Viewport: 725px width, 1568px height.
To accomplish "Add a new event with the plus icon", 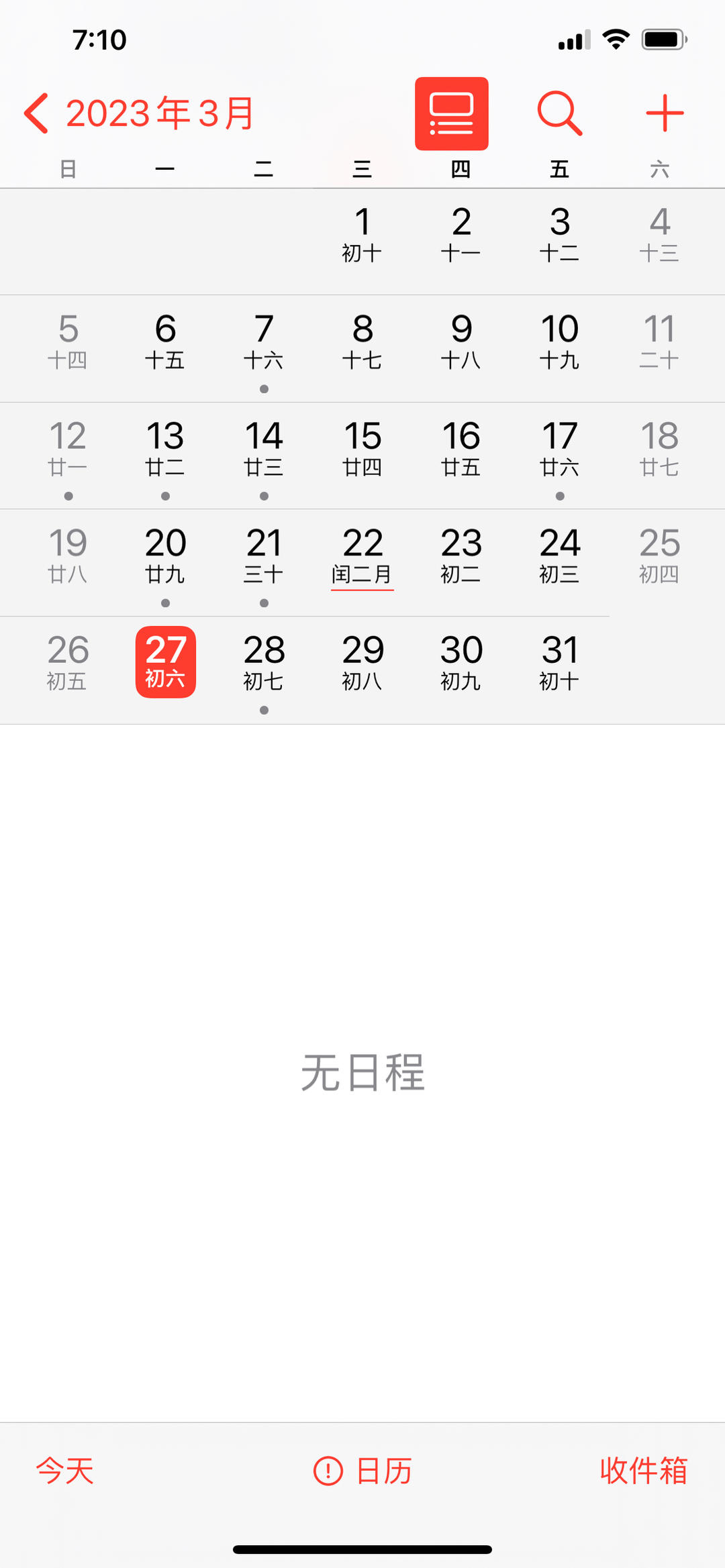I will click(665, 113).
